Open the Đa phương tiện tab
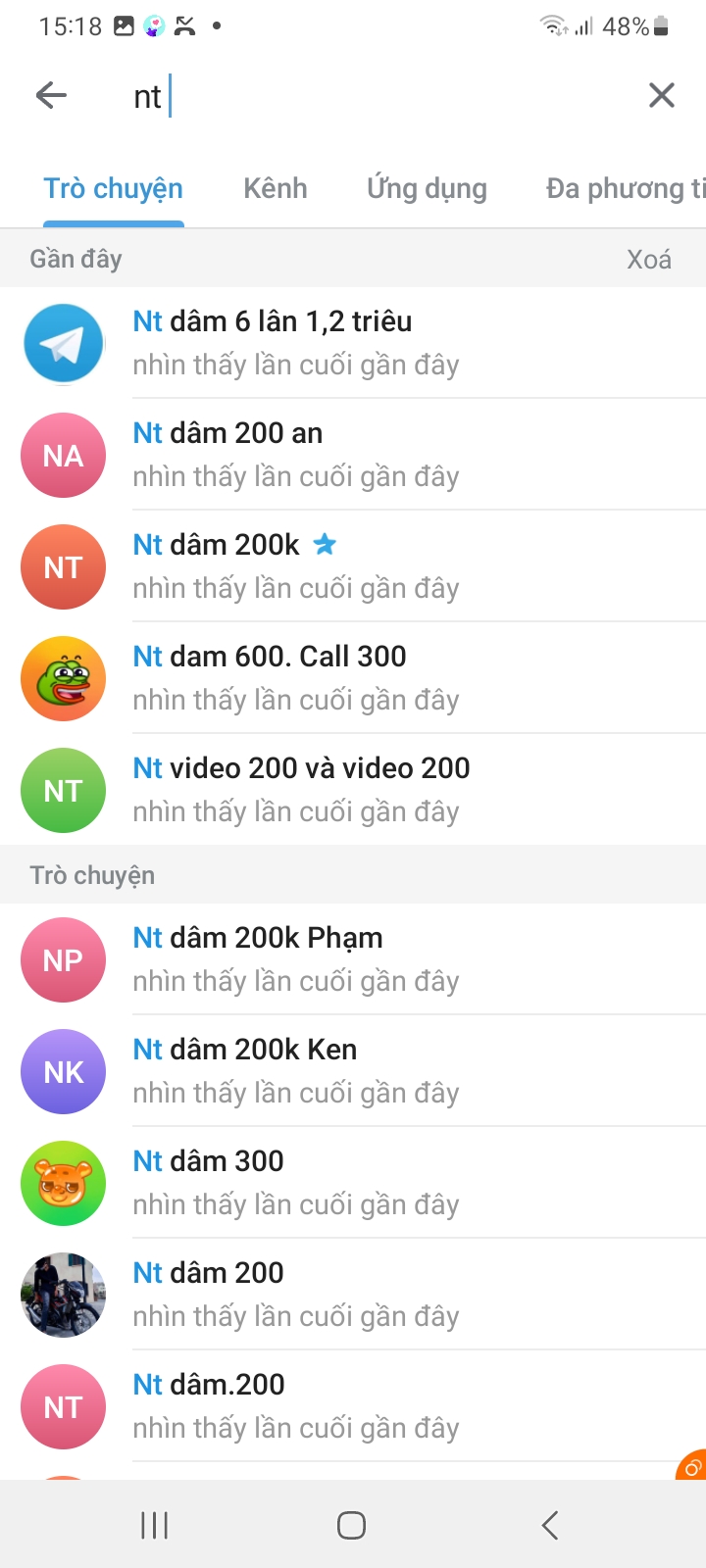The width and height of the screenshot is (706, 1568). point(626,188)
